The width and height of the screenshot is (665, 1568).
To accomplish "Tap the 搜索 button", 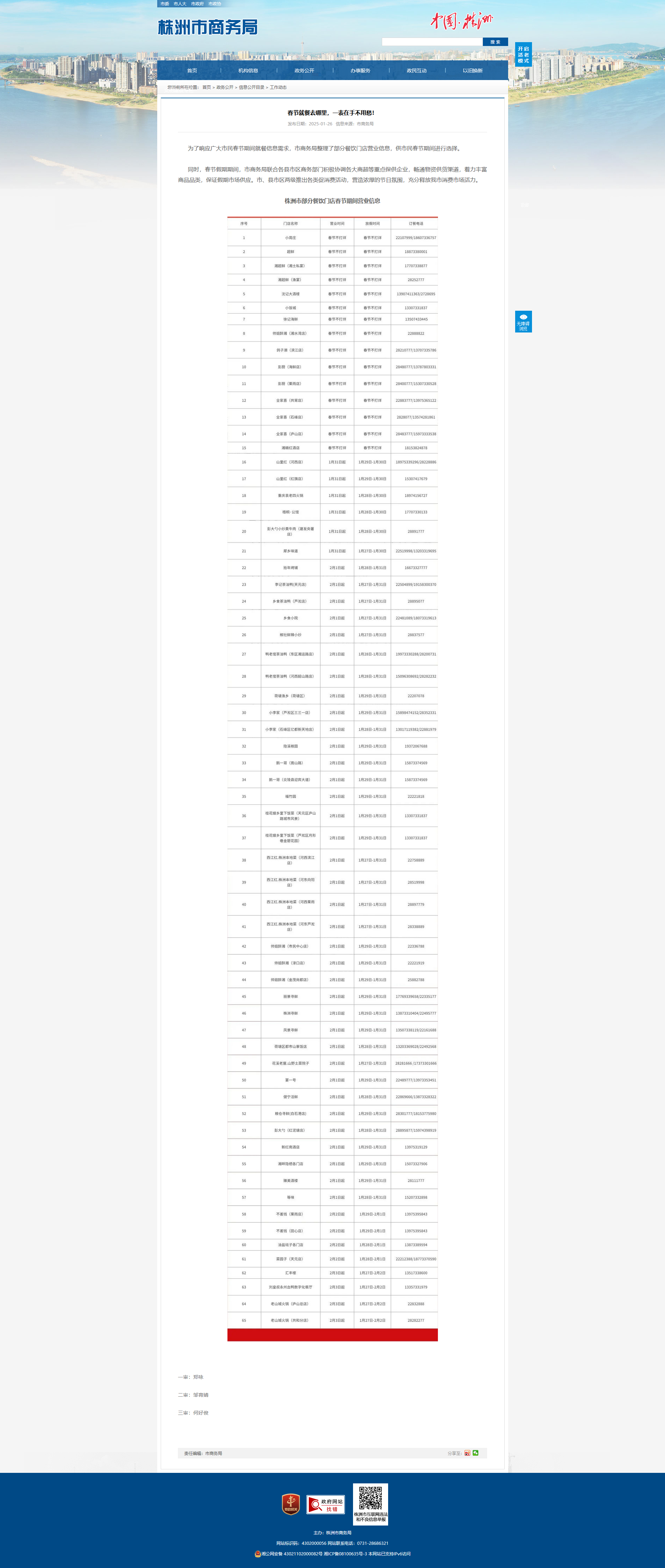I will click(495, 42).
